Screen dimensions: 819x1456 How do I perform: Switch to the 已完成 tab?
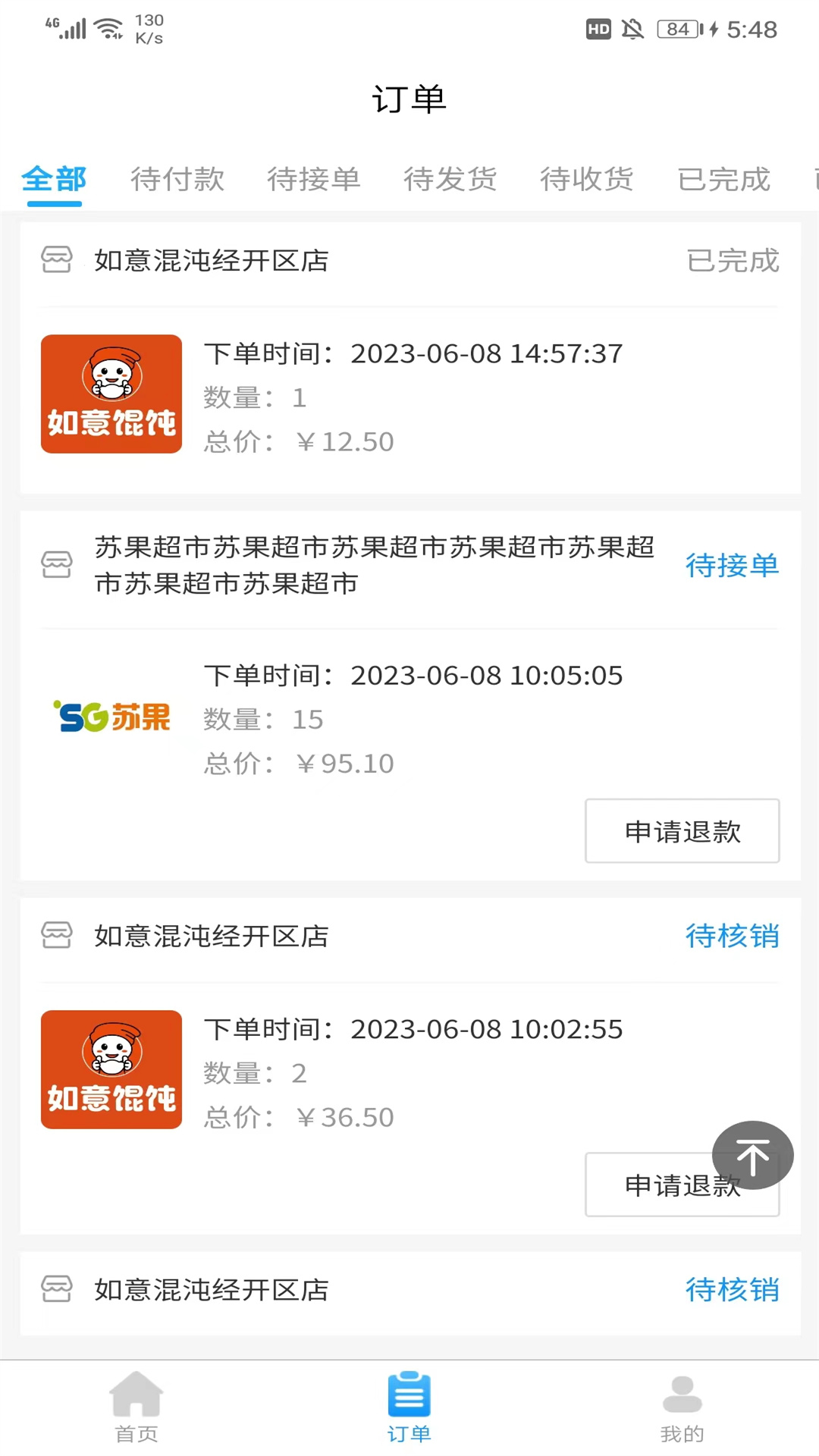pos(723,180)
